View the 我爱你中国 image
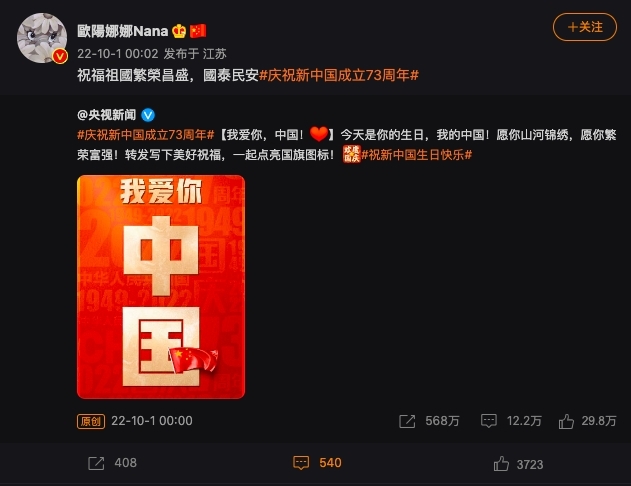The width and height of the screenshot is (631, 486). tap(161, 287)
